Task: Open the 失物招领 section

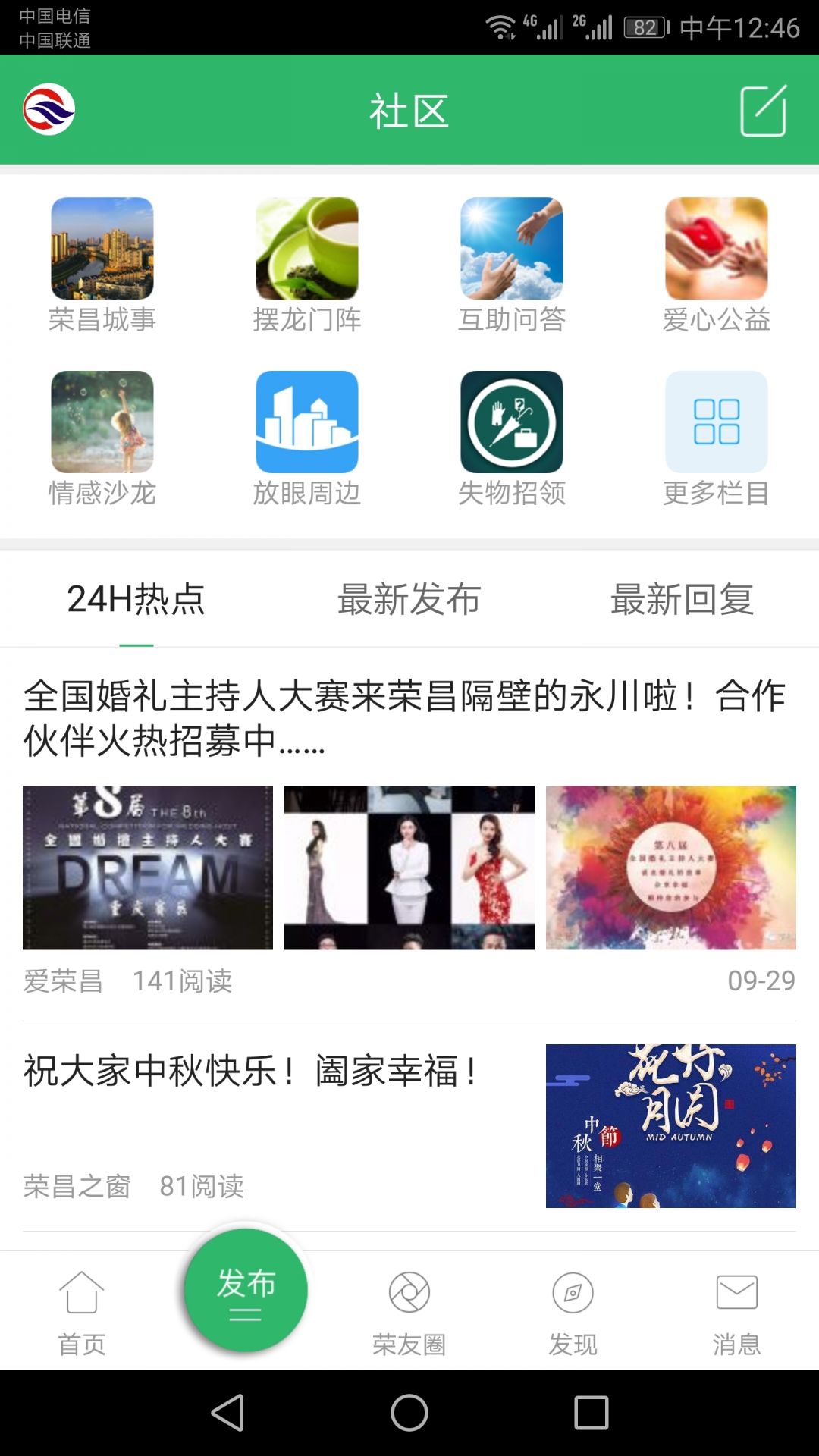Action: 512,438
